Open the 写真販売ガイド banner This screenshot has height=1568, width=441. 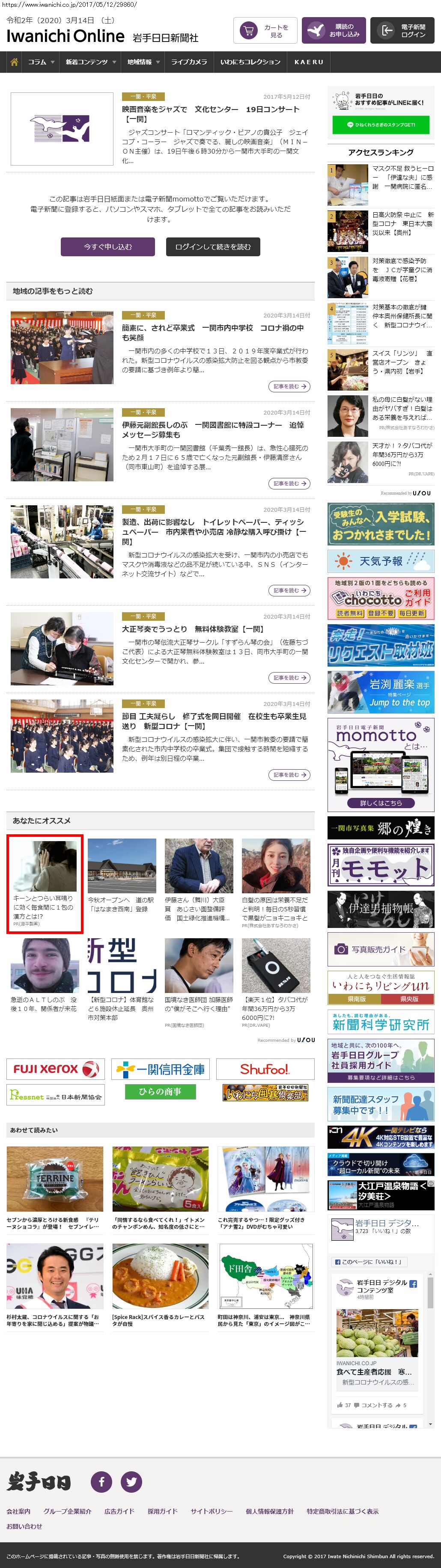click(381, 949)
